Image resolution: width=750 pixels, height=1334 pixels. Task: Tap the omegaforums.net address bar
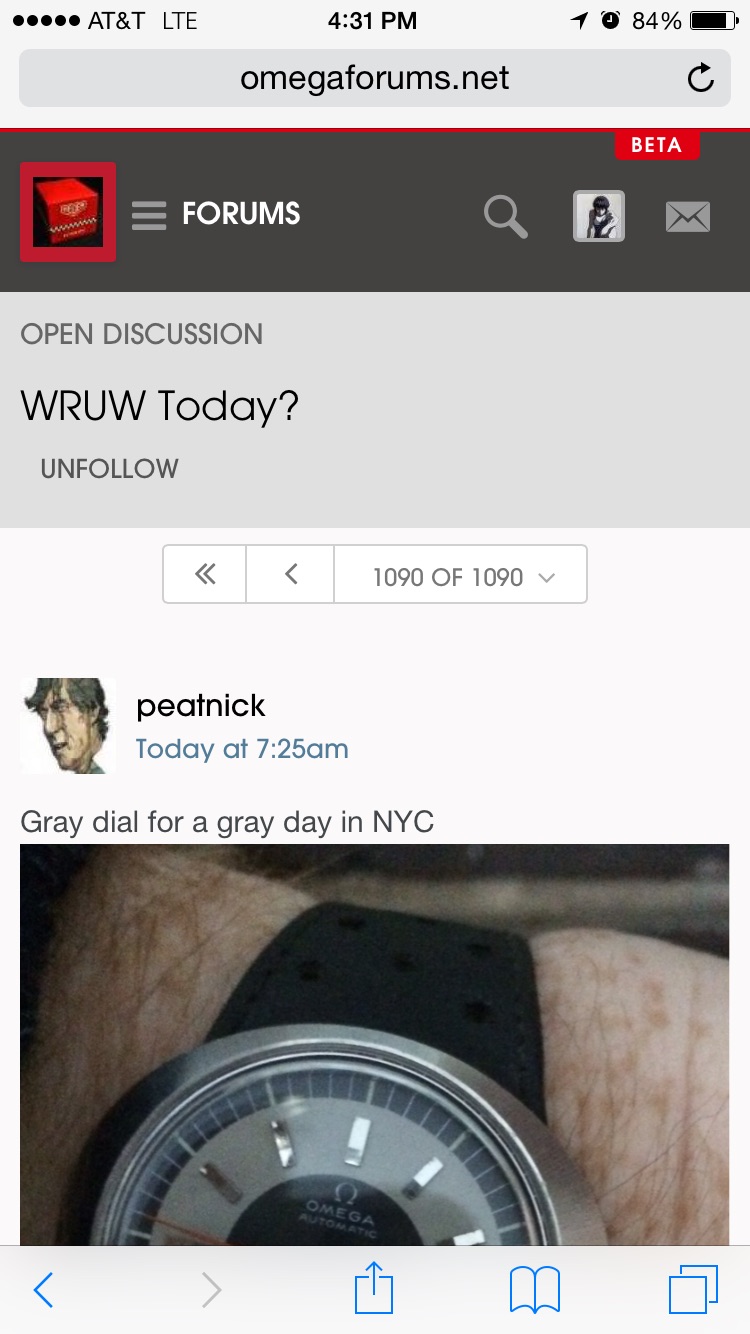tap(374, 78)
